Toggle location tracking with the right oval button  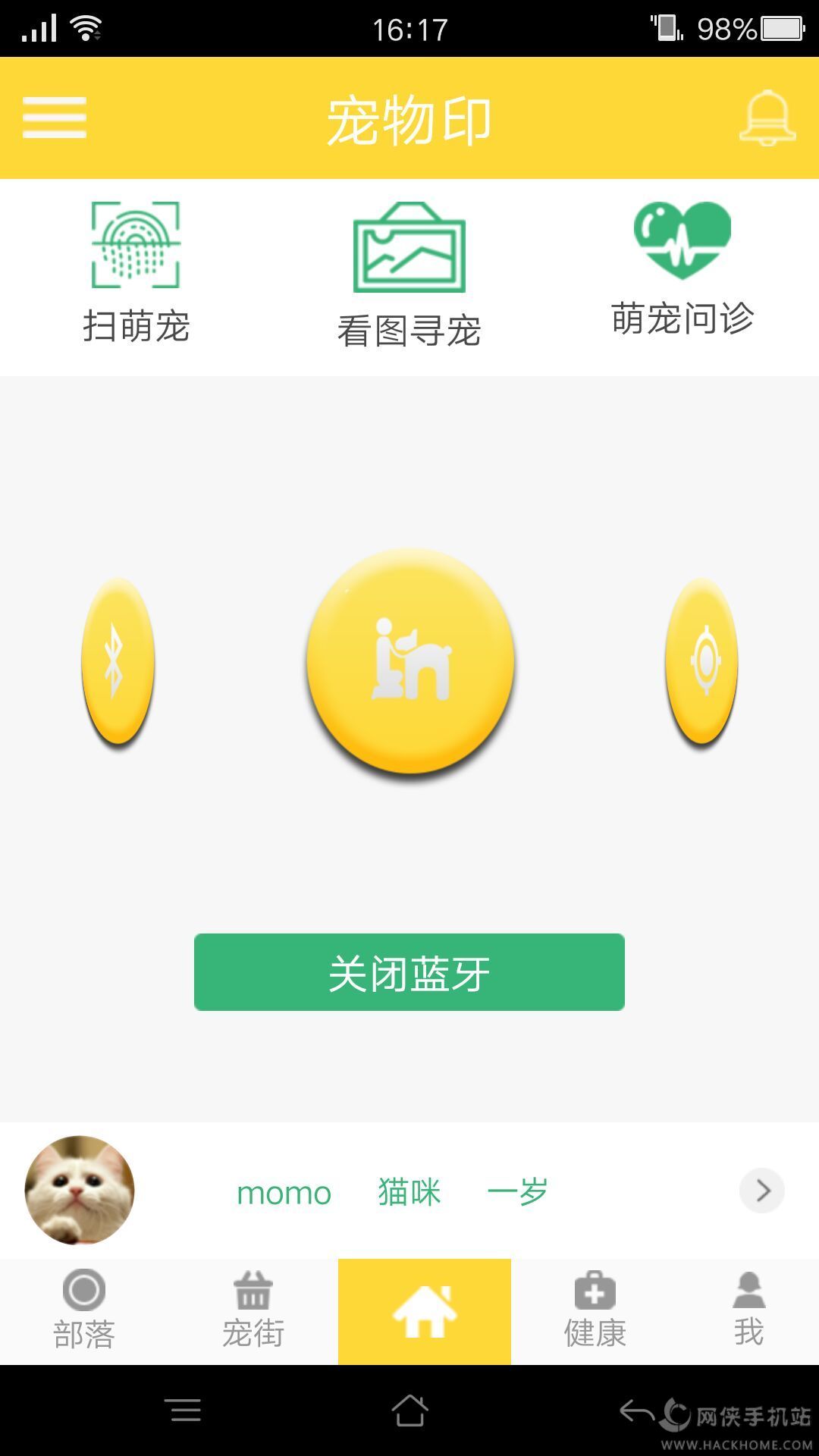click(x=701, y=660)
